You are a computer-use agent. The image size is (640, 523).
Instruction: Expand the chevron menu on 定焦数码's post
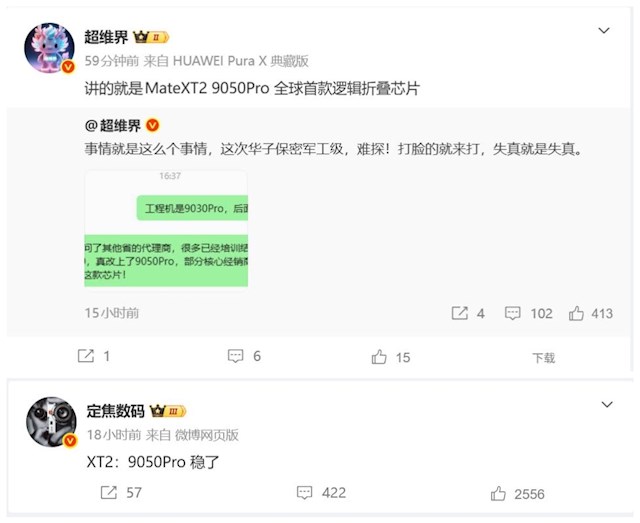[x=607, y=404]
